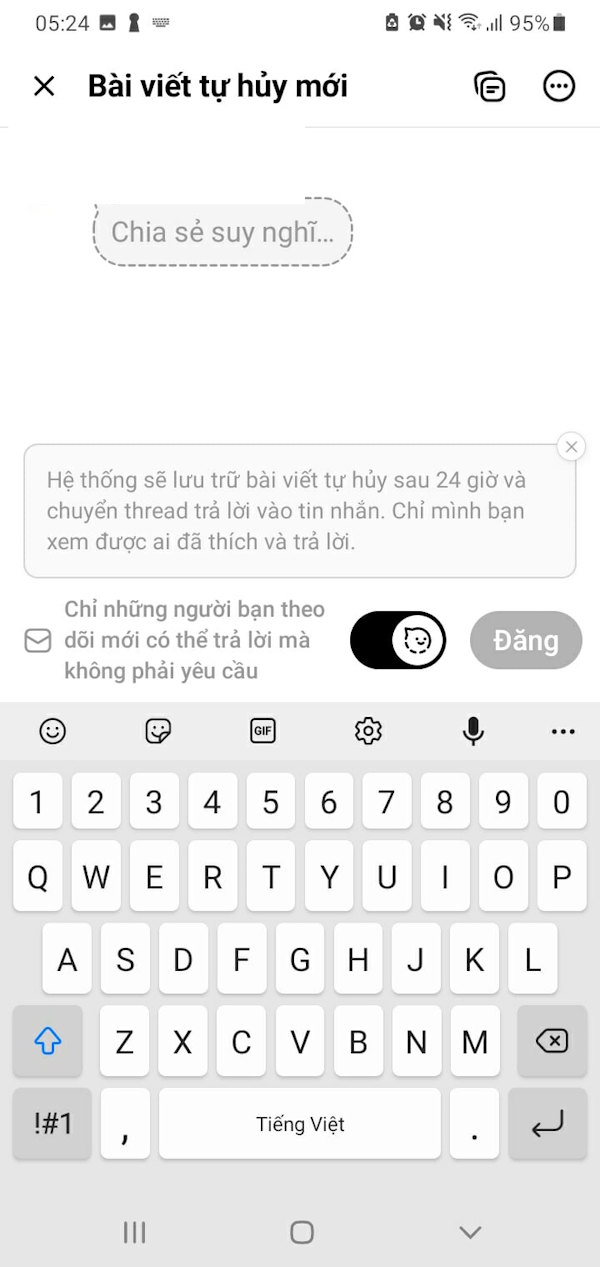Open the sticker panel on keyboard
This screenshot has height=1267, width=600.
click(158, 731)
